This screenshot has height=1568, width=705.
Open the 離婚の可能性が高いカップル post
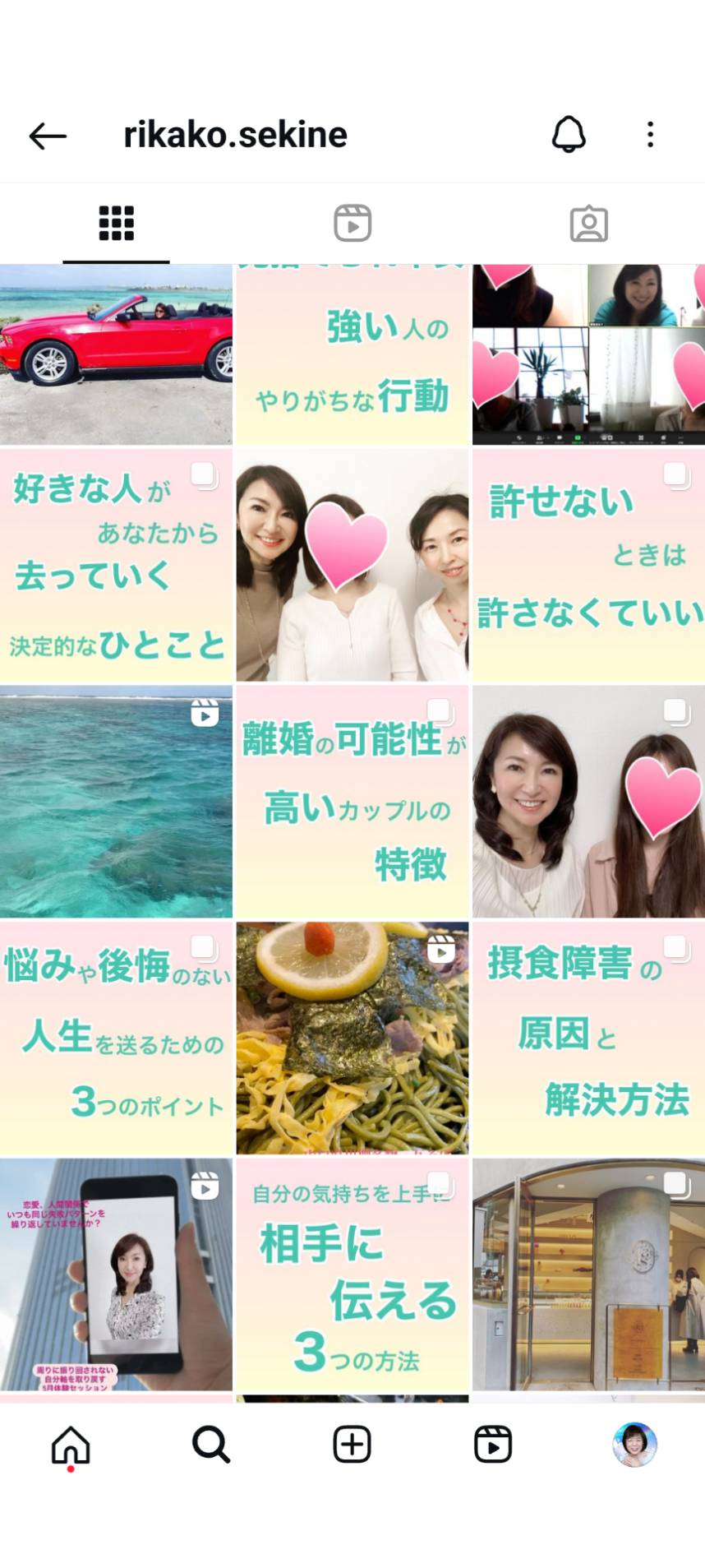(352, 802)
